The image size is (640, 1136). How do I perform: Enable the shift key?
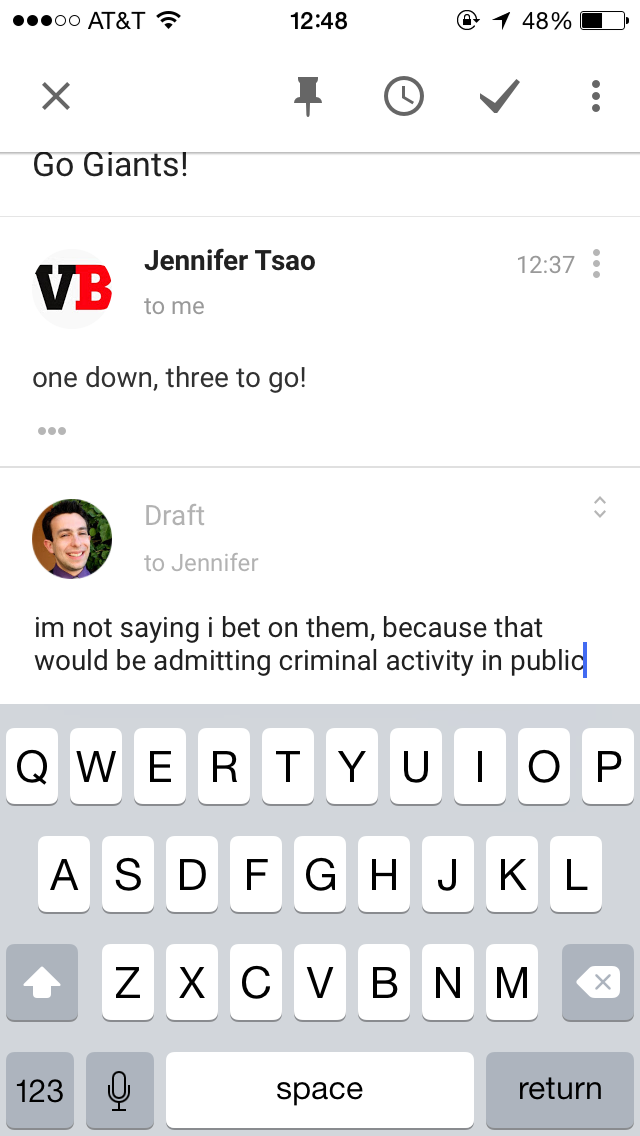pyautogui.click(x=42, y=982)
